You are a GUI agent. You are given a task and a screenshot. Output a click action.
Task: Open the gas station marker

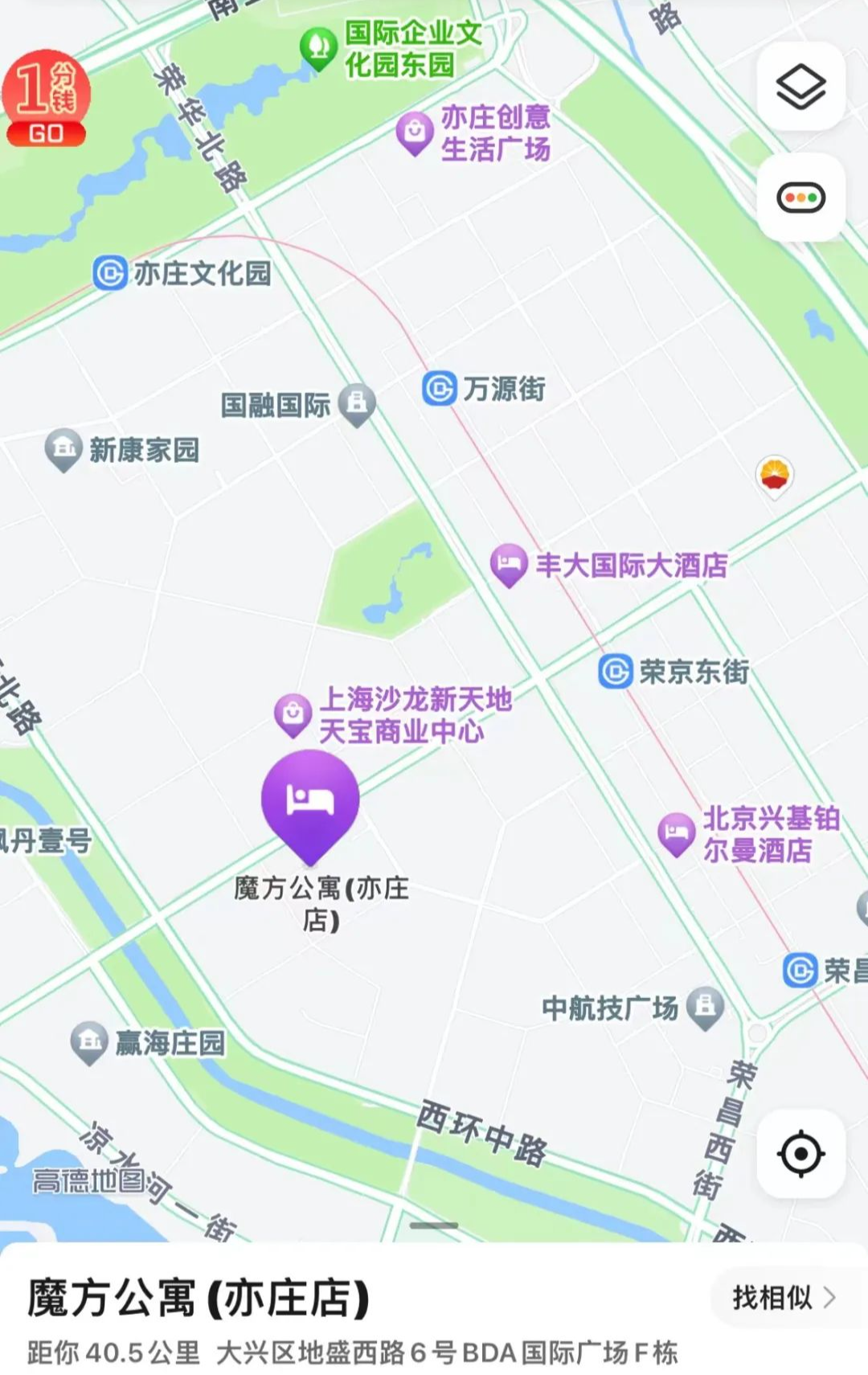tap(775, 475)
